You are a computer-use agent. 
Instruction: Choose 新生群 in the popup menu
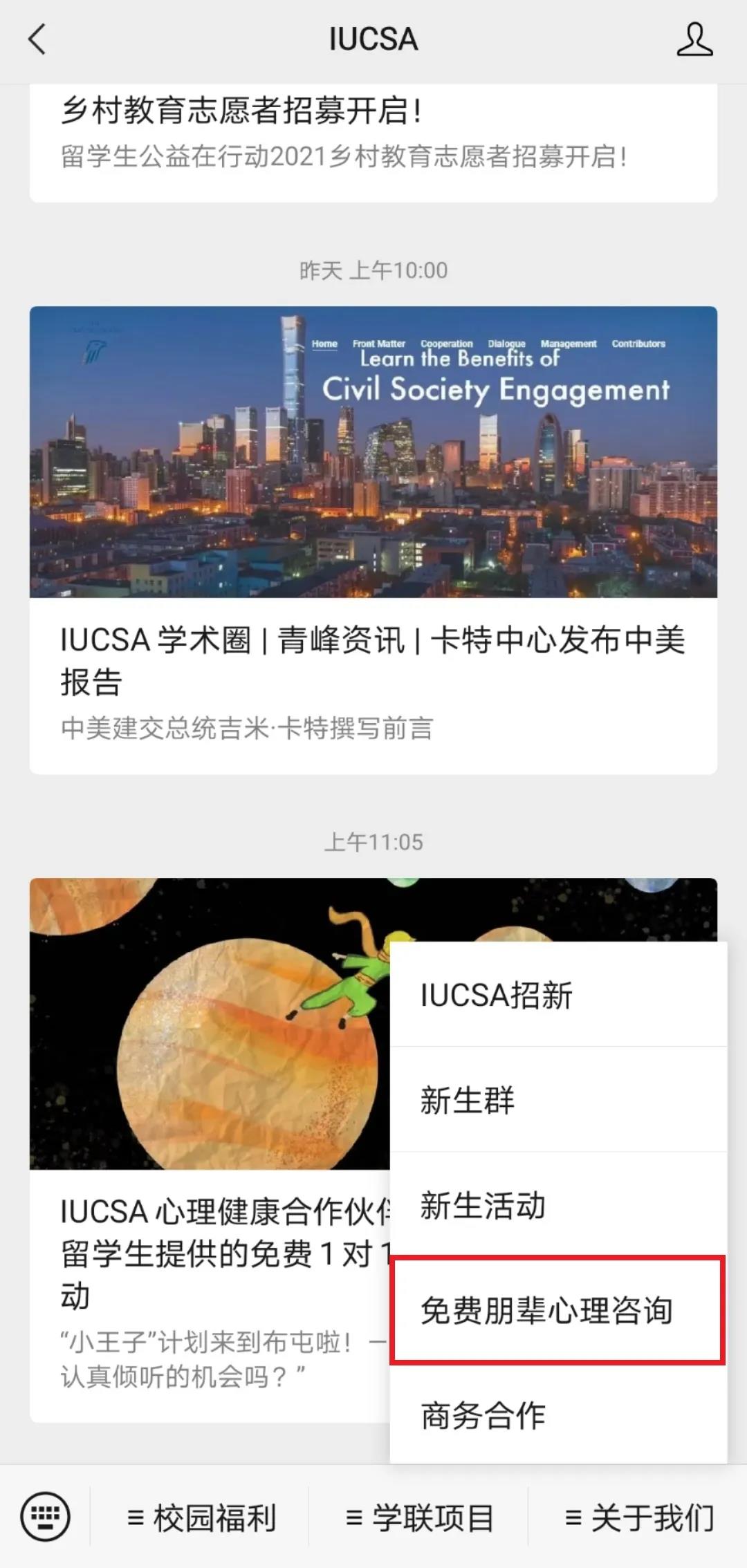pos(557,1101)
